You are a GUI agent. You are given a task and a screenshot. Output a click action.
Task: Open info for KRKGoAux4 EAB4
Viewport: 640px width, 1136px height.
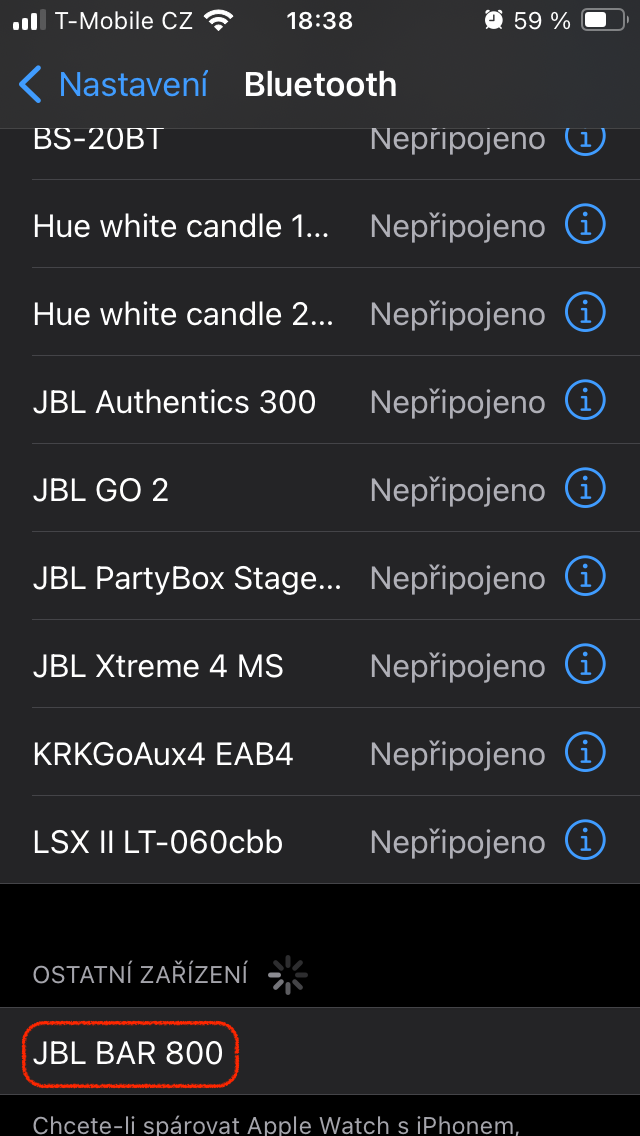pos(585,754)
